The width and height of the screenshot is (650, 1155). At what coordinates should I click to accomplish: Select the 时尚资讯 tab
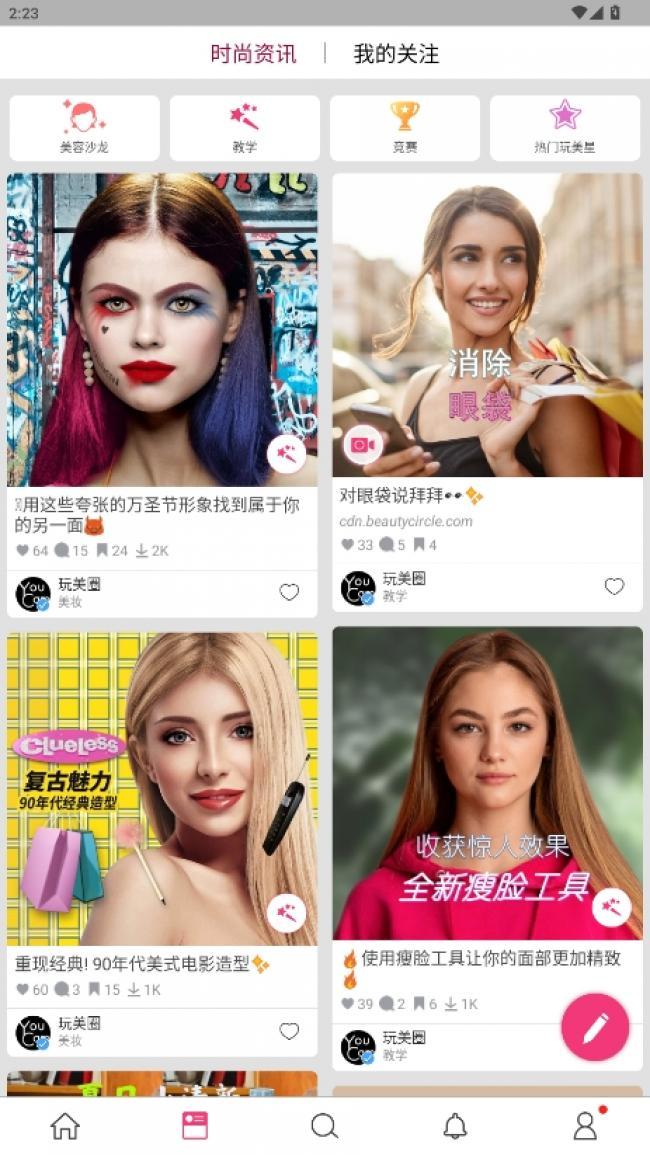click(253, 54)
